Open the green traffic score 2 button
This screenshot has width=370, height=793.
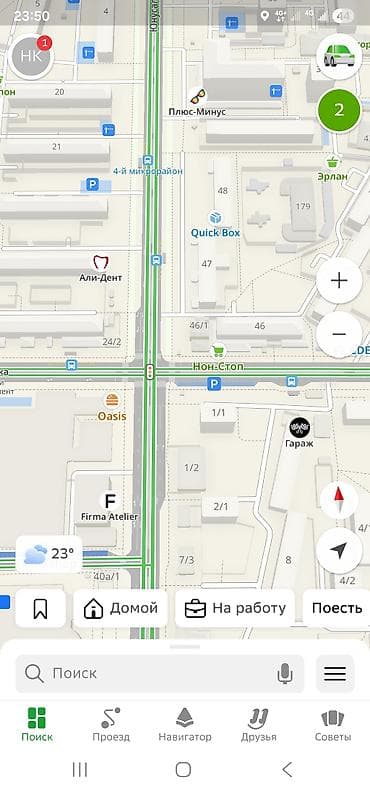339,110
